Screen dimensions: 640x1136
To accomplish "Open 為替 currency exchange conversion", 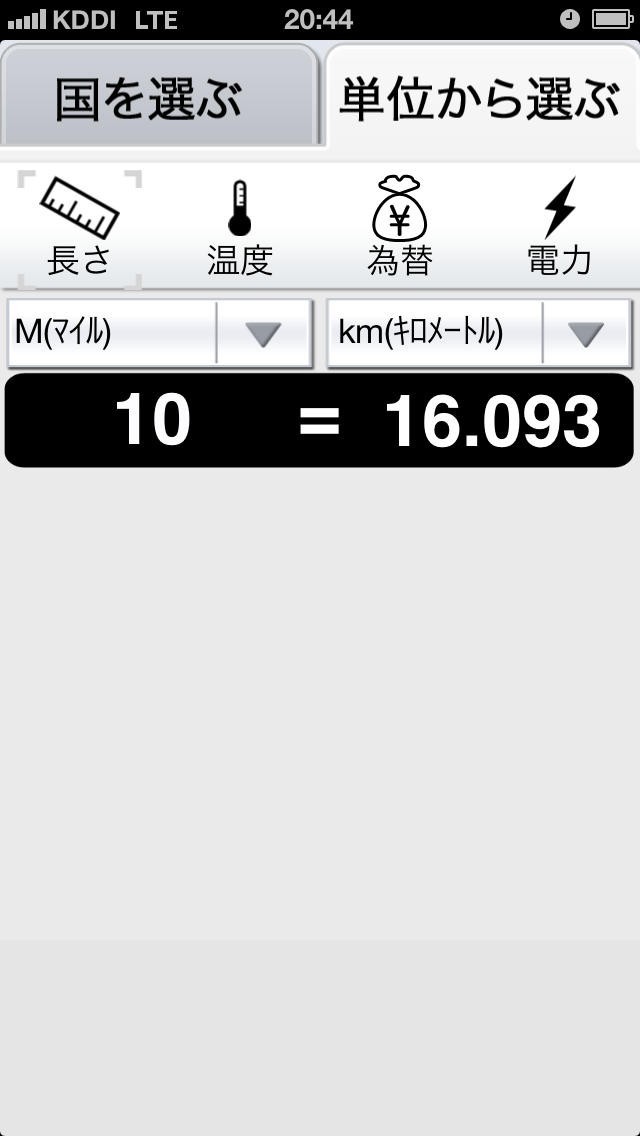I will (x=399, y=229).
